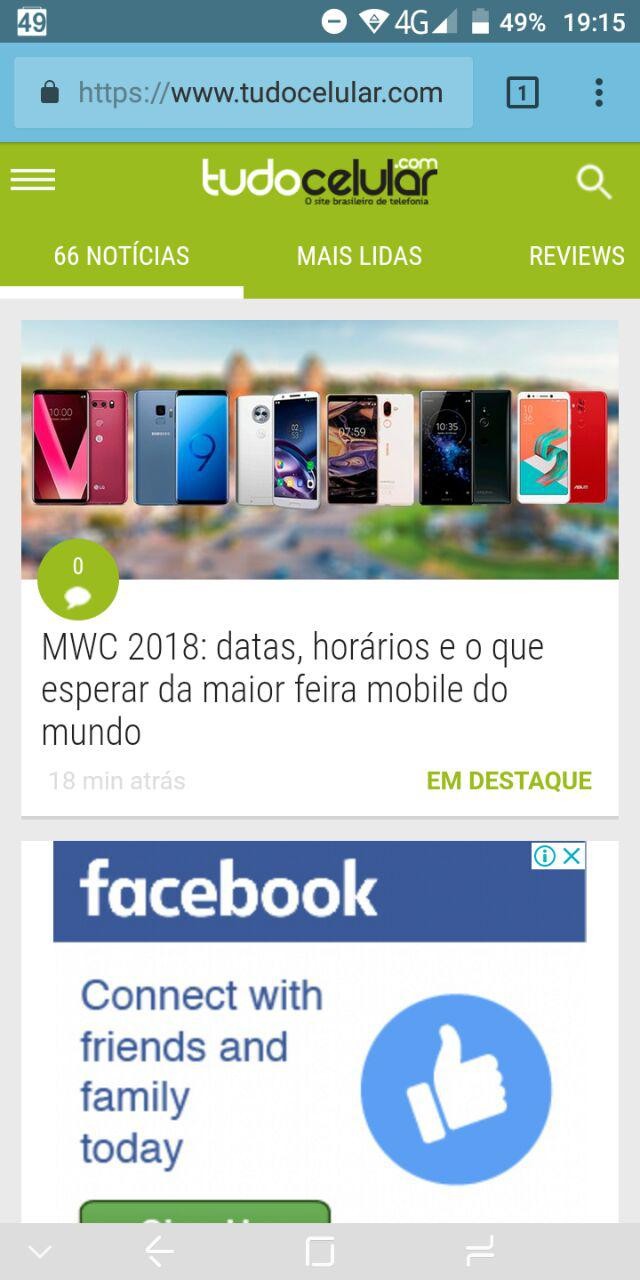The image size is (640, 1280).
Task: Open the hamburger drawer menu
Action: coord(33,180)
